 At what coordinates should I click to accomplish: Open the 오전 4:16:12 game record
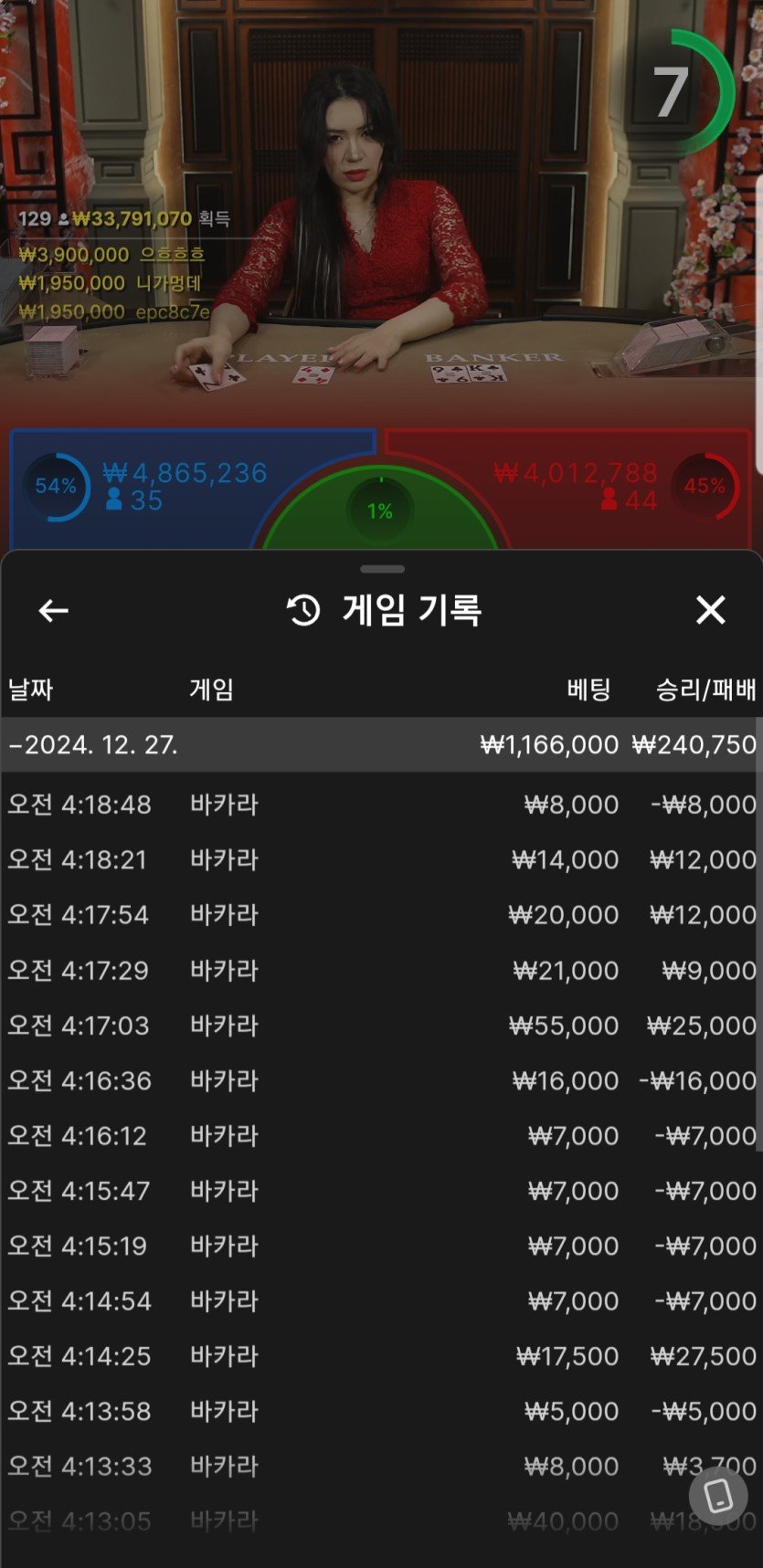pos(381,1136)
